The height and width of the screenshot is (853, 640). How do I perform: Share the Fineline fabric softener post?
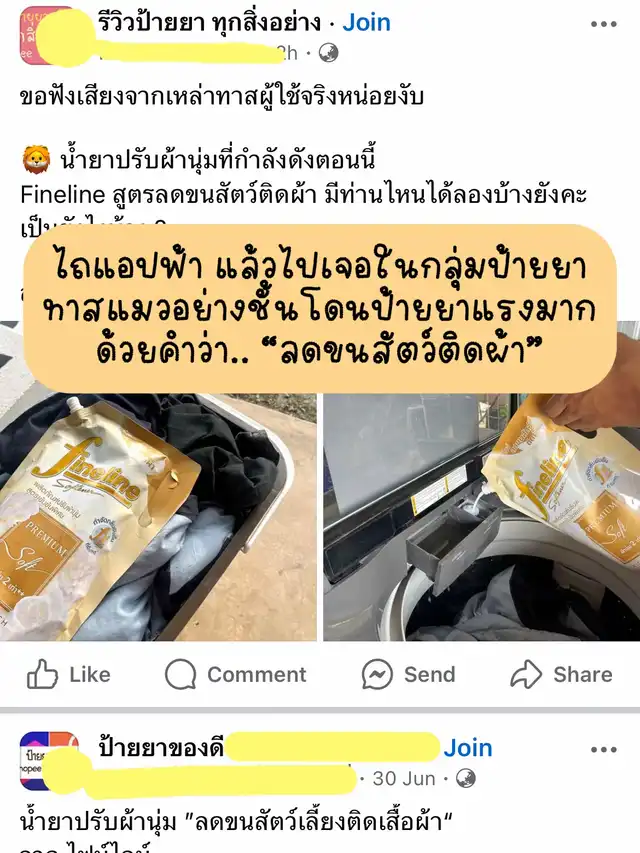point(560,675)
